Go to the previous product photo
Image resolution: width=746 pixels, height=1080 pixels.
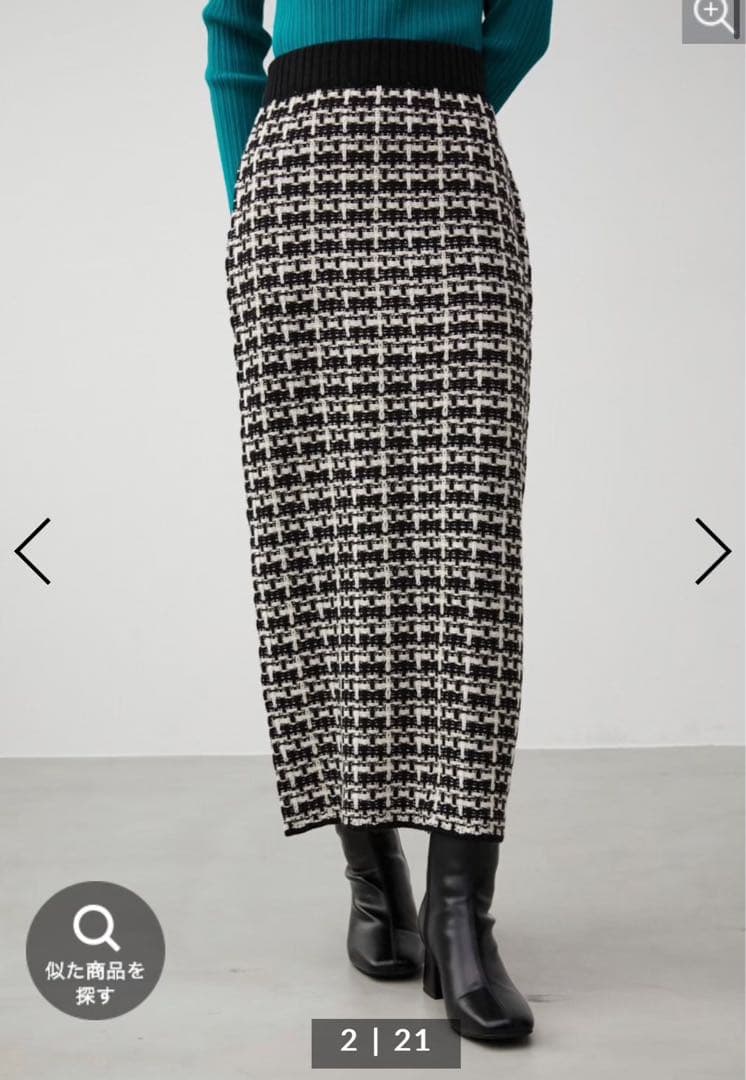coord(32,551)
